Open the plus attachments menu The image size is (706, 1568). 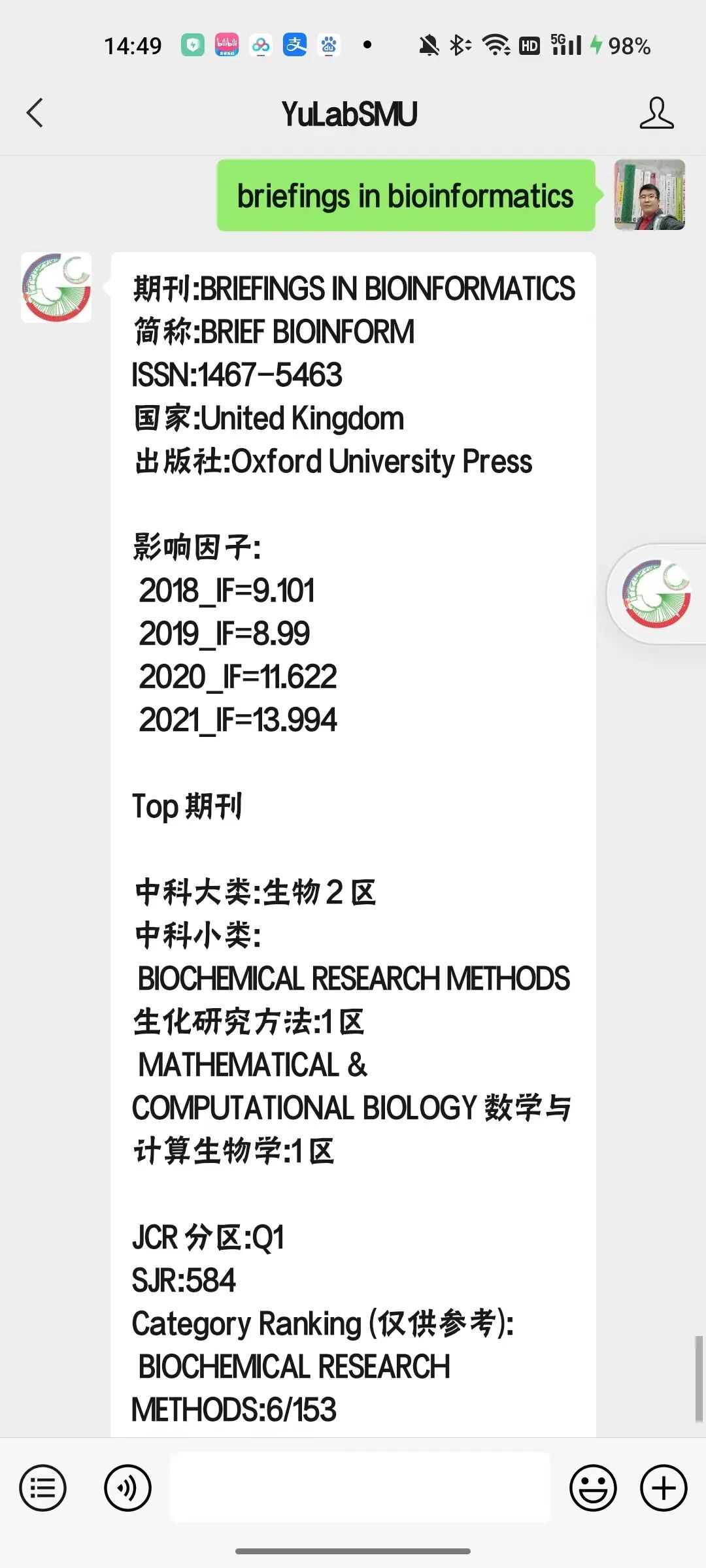coord(664,1488)
